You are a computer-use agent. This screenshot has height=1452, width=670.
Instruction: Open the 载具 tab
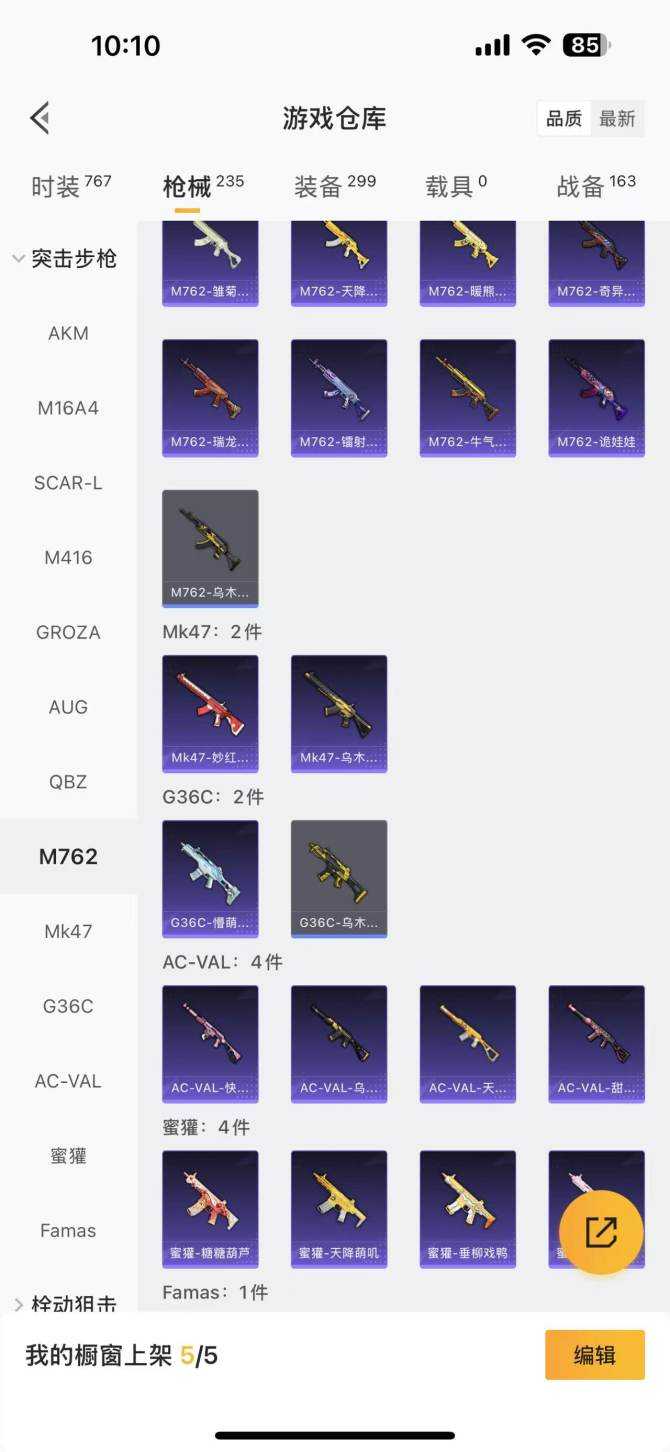[456, 186]
